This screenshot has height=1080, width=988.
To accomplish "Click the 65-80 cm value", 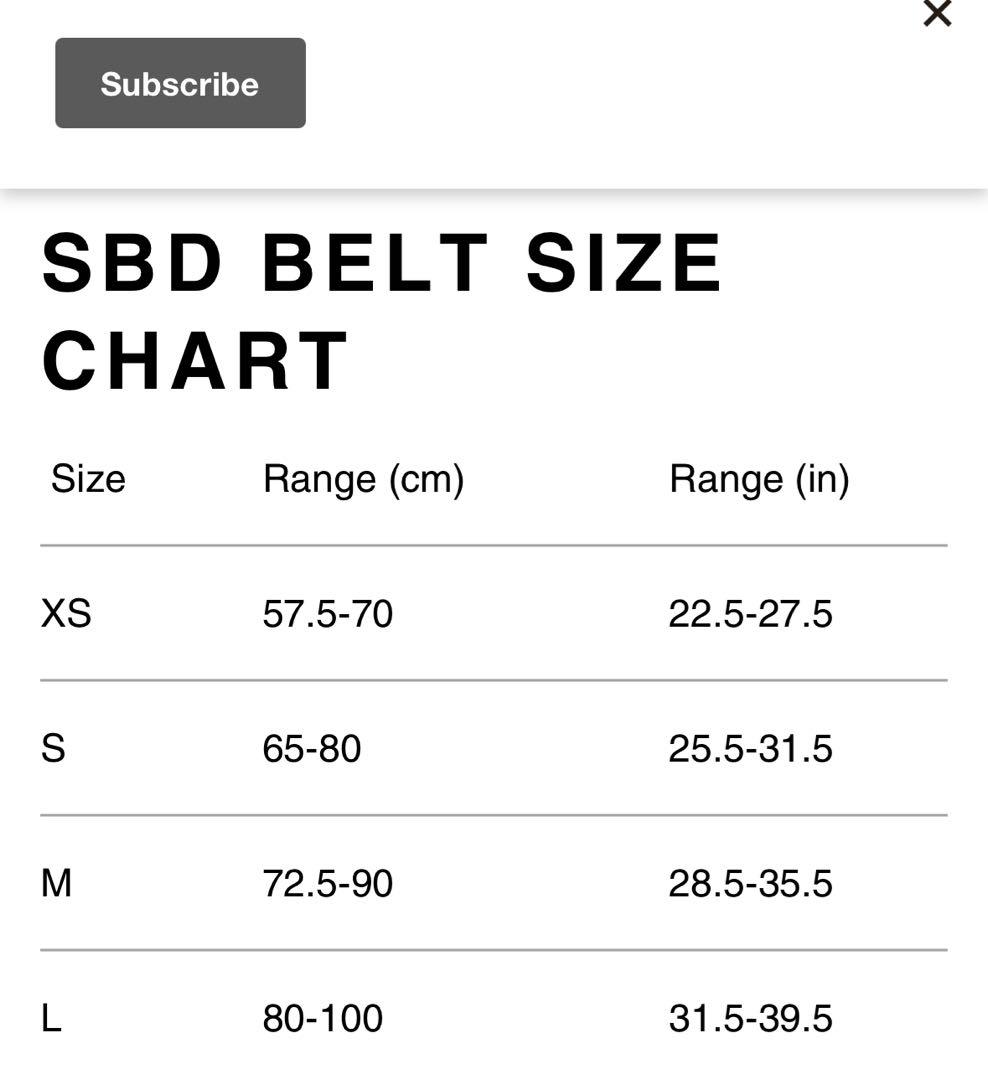I will [311, 748].
